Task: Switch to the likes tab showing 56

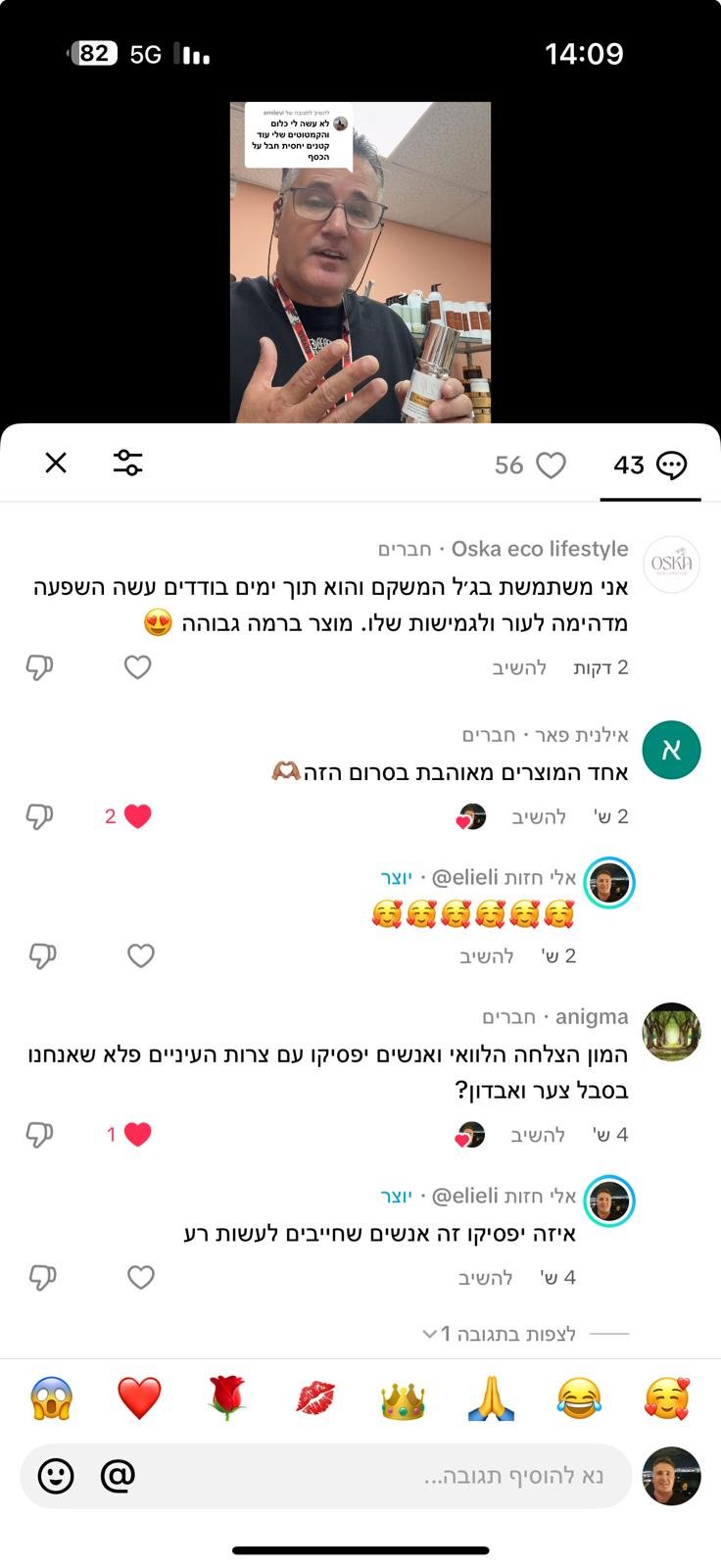Action: pyautogui.click(x=530, y=465)
